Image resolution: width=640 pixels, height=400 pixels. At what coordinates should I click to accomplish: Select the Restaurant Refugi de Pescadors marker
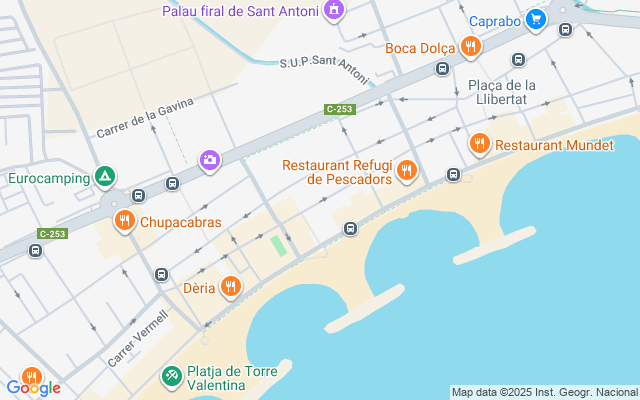coord(406,171)
